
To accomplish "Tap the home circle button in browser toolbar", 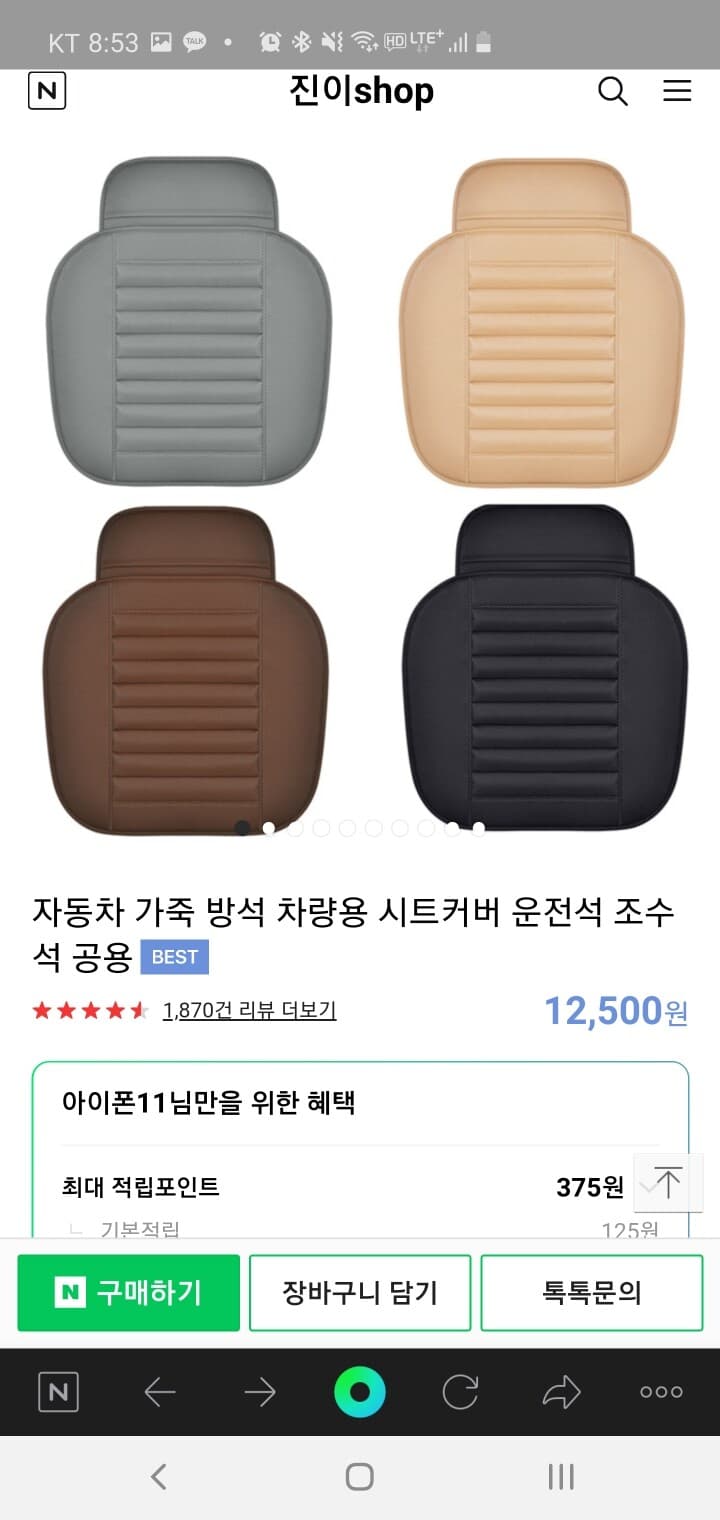I will 360,1390.
